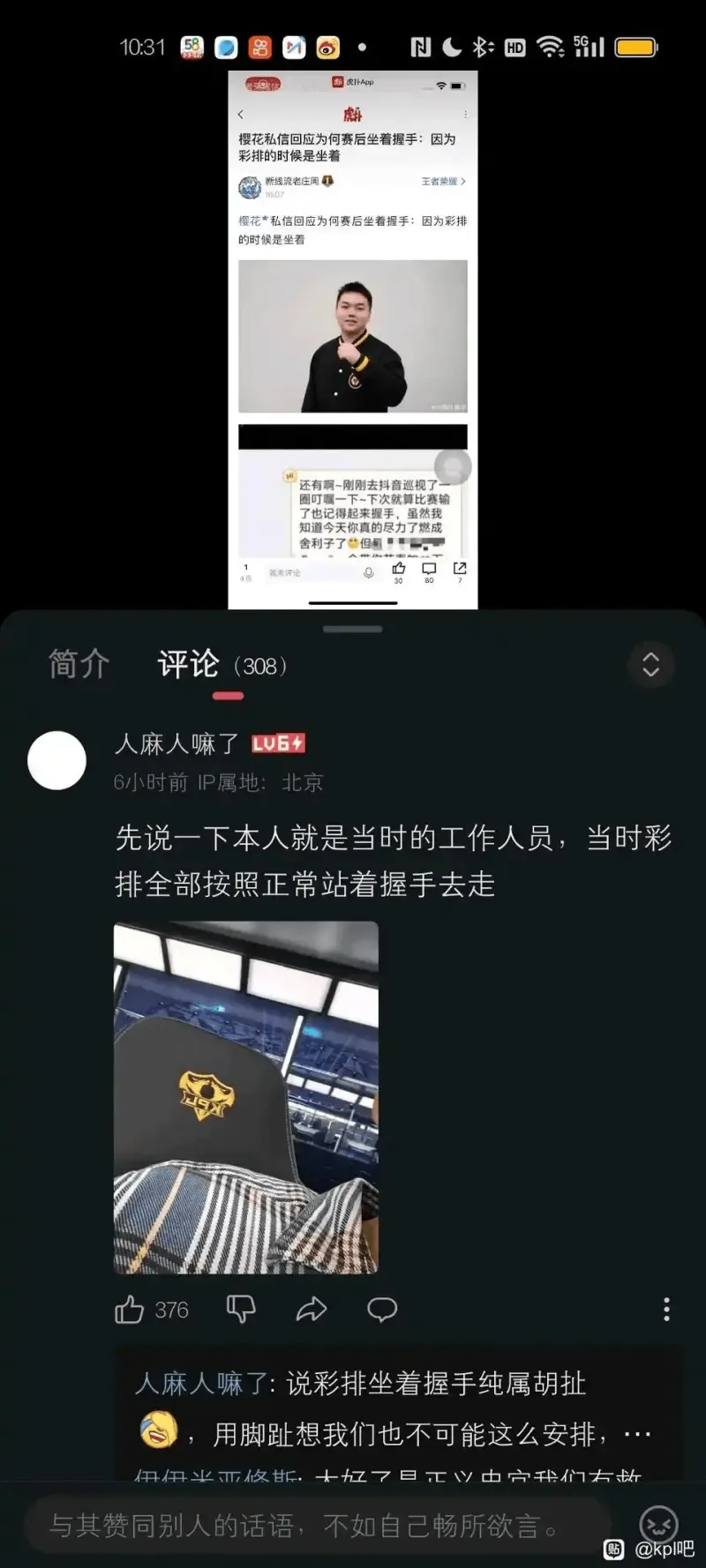This screenshot has width=706, height=1568.
Task: Open the emoji picker
Action: (x=658, y=1523)
